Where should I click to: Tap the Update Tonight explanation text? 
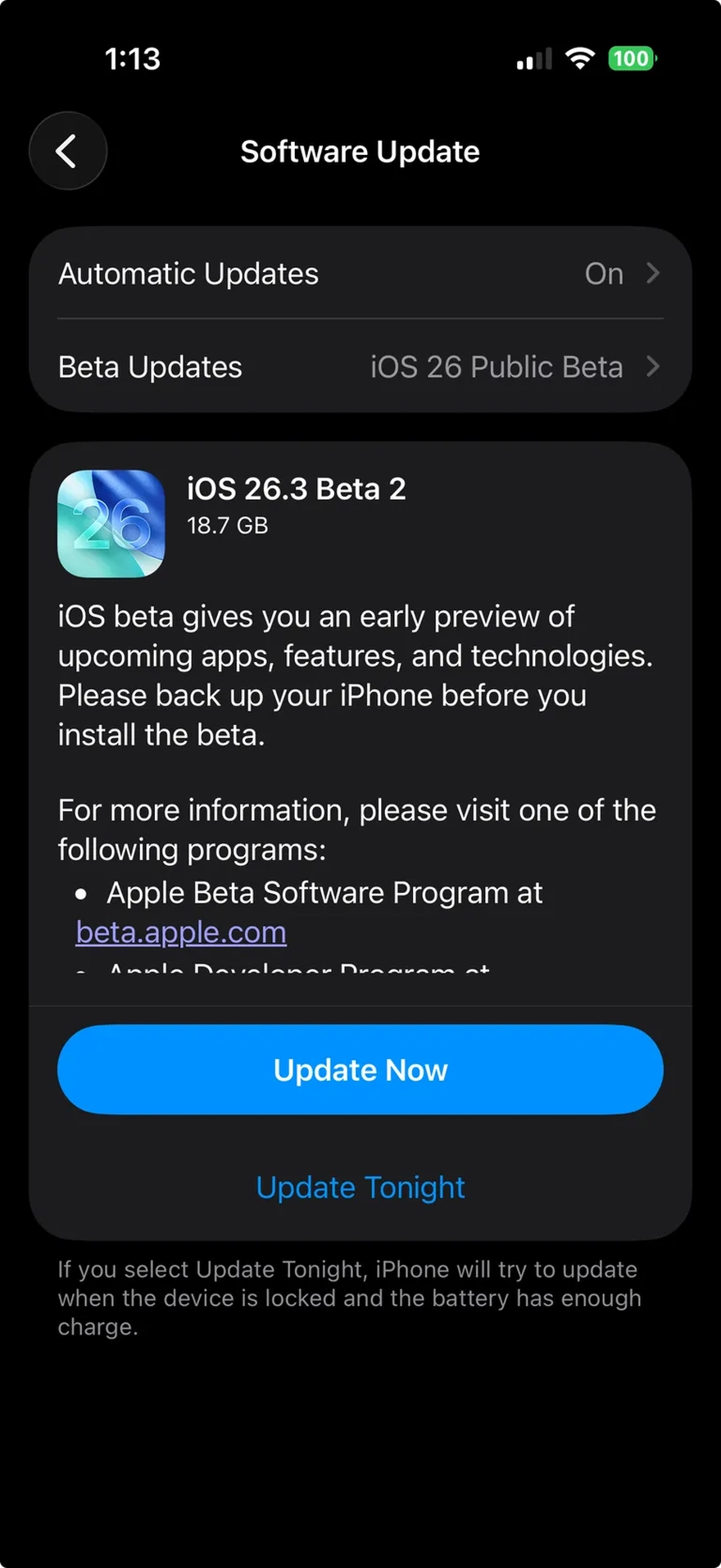[349, 1298]
